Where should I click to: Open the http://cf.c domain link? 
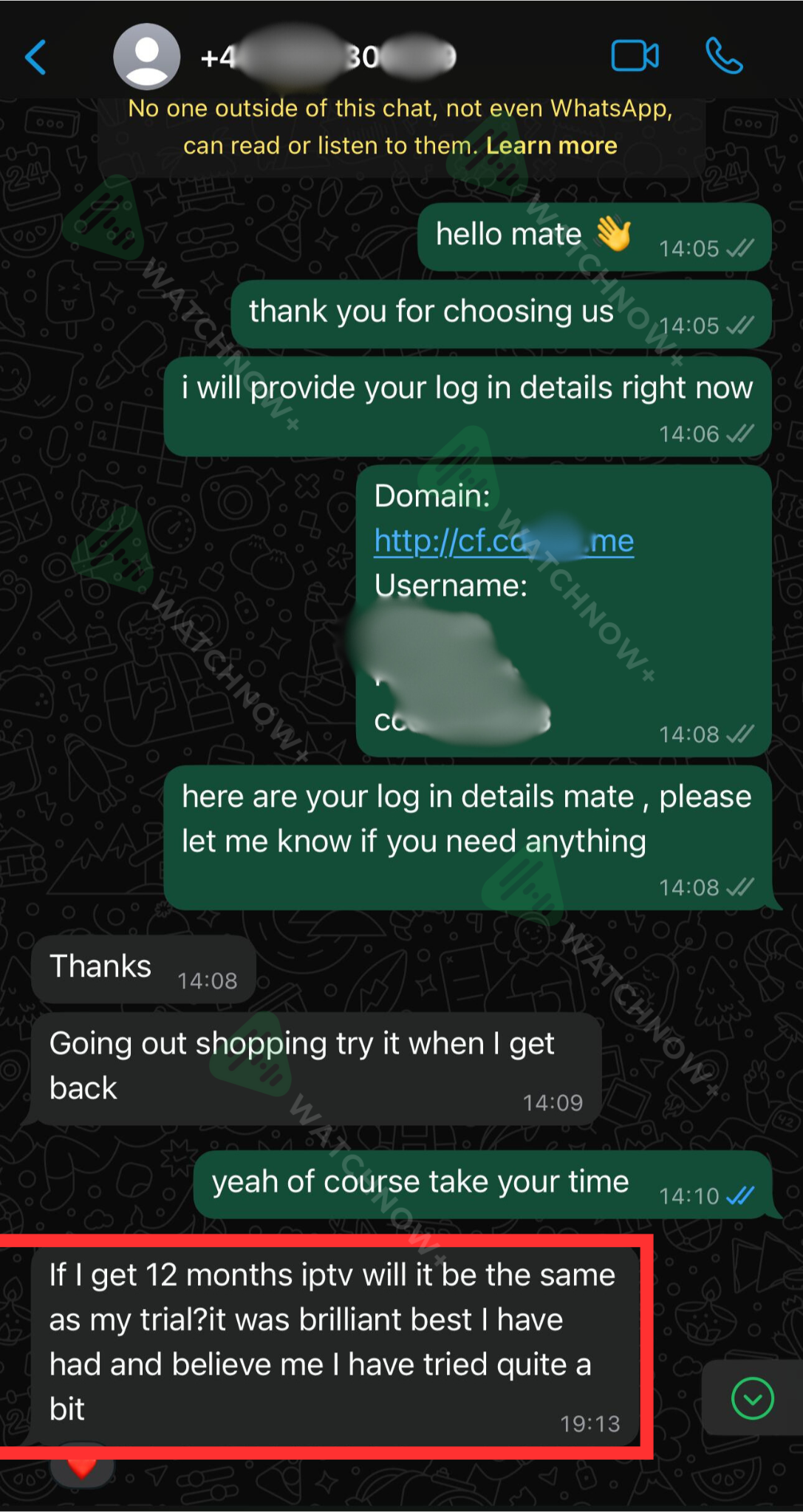(504, 541)
